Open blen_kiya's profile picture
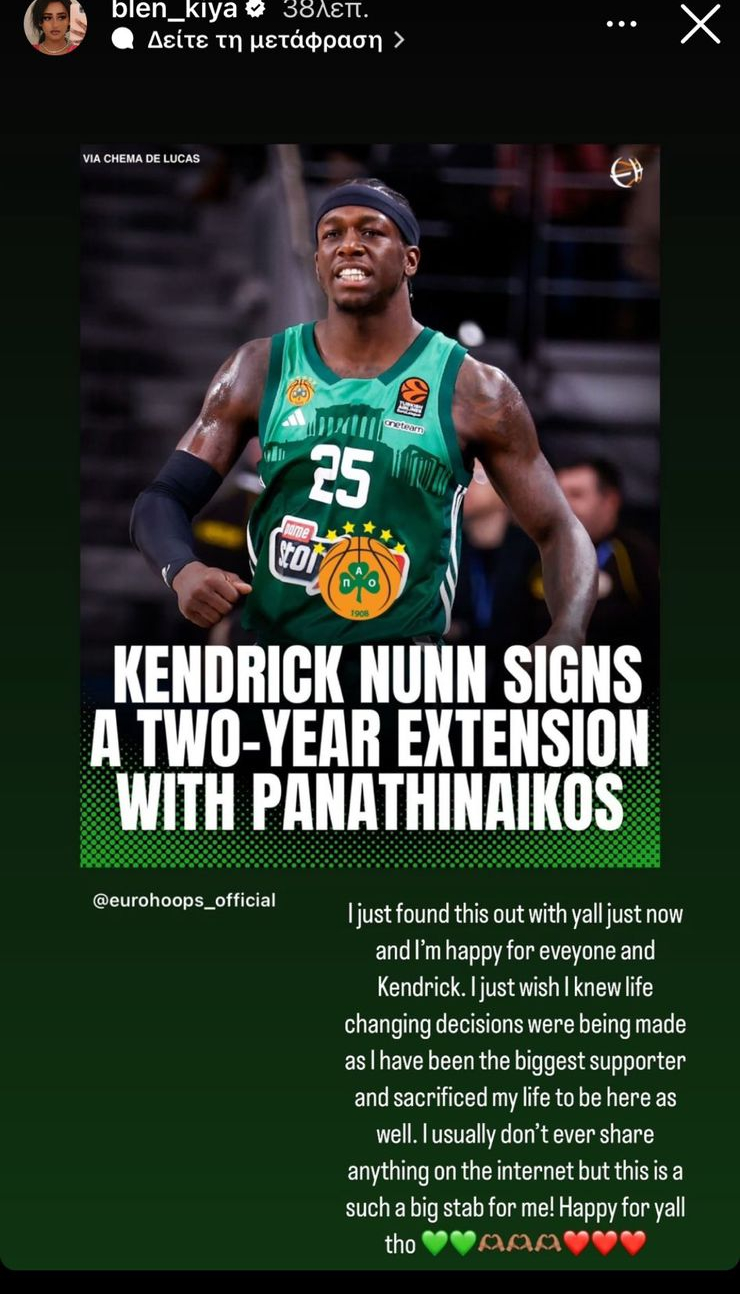 pyautogui.click(x=55, y=26)
